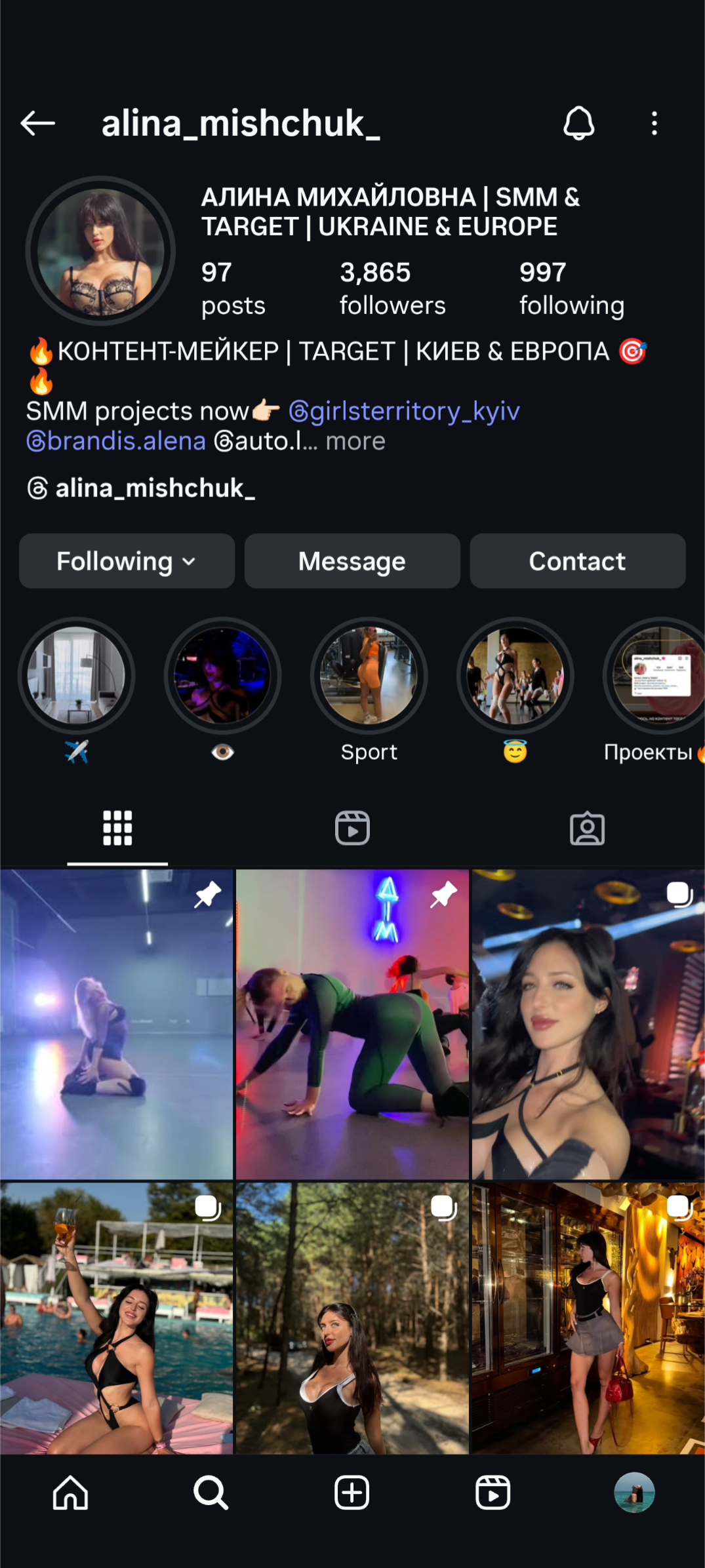Tap the Message button

coord(352,561)
